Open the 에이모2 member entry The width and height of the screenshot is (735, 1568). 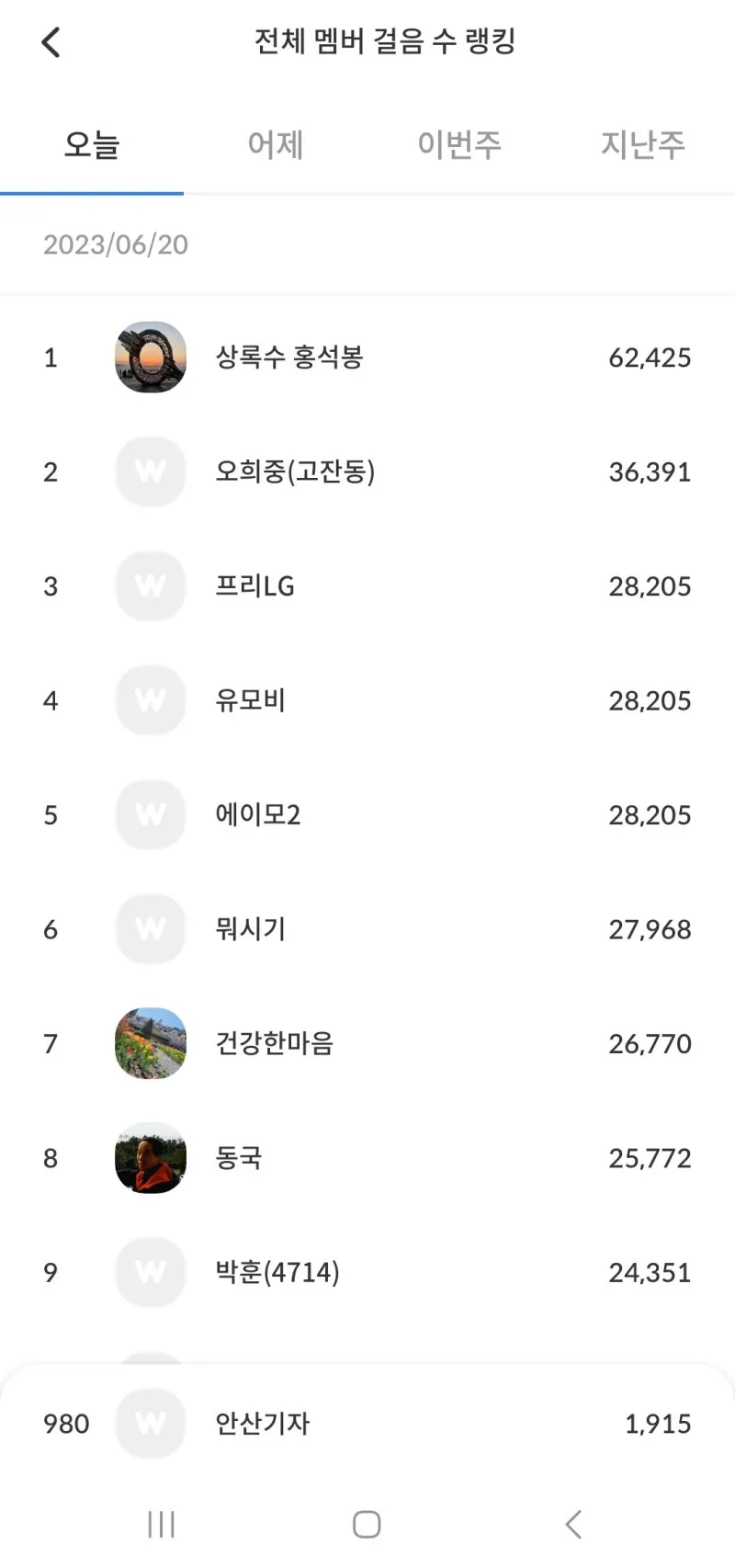(367, 814)
